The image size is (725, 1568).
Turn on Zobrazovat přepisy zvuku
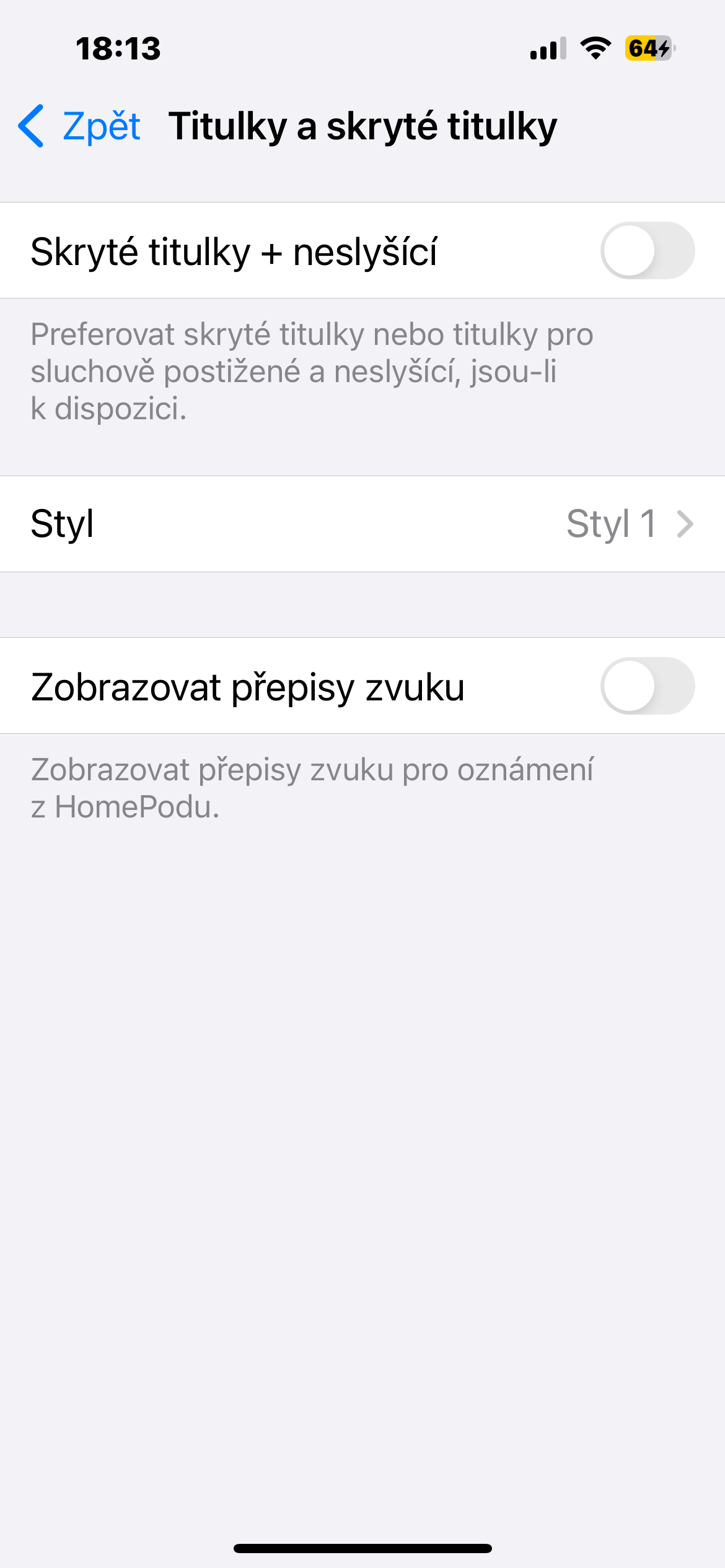(x=647, y=686)
